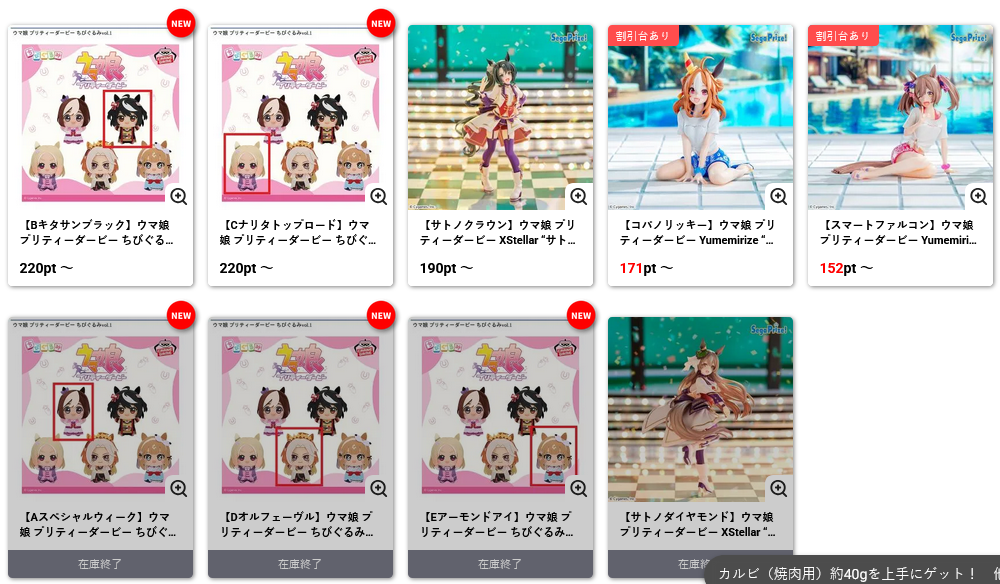Zoom the サトノクラウン figure image
Viewport: 1000px width, 584px height.
coord(579,196)
